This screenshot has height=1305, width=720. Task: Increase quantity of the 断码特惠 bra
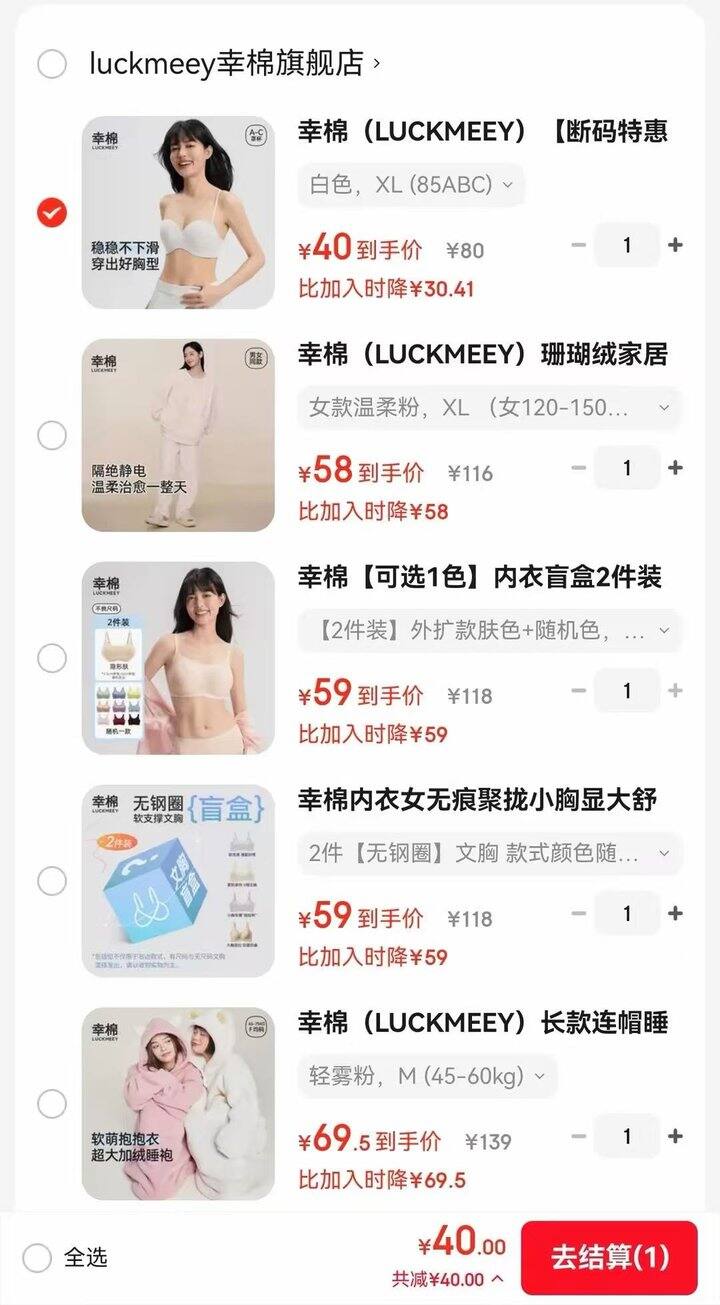coord(676,245)
